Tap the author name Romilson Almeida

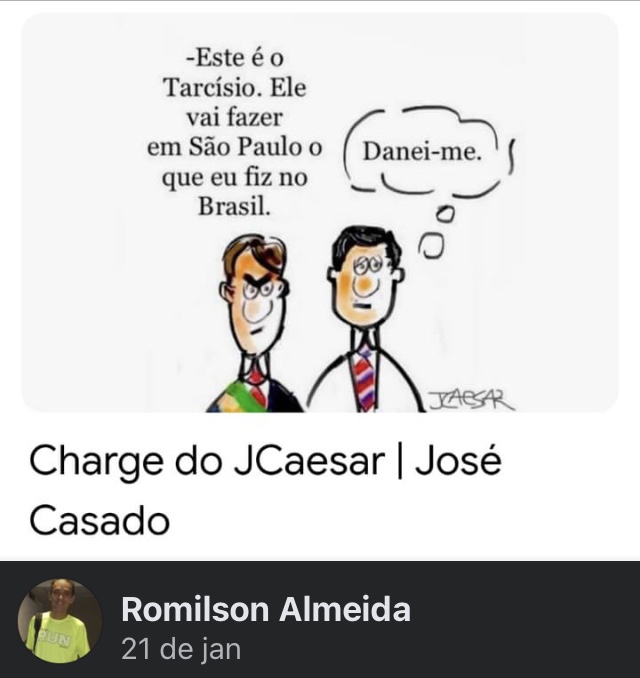265,609
